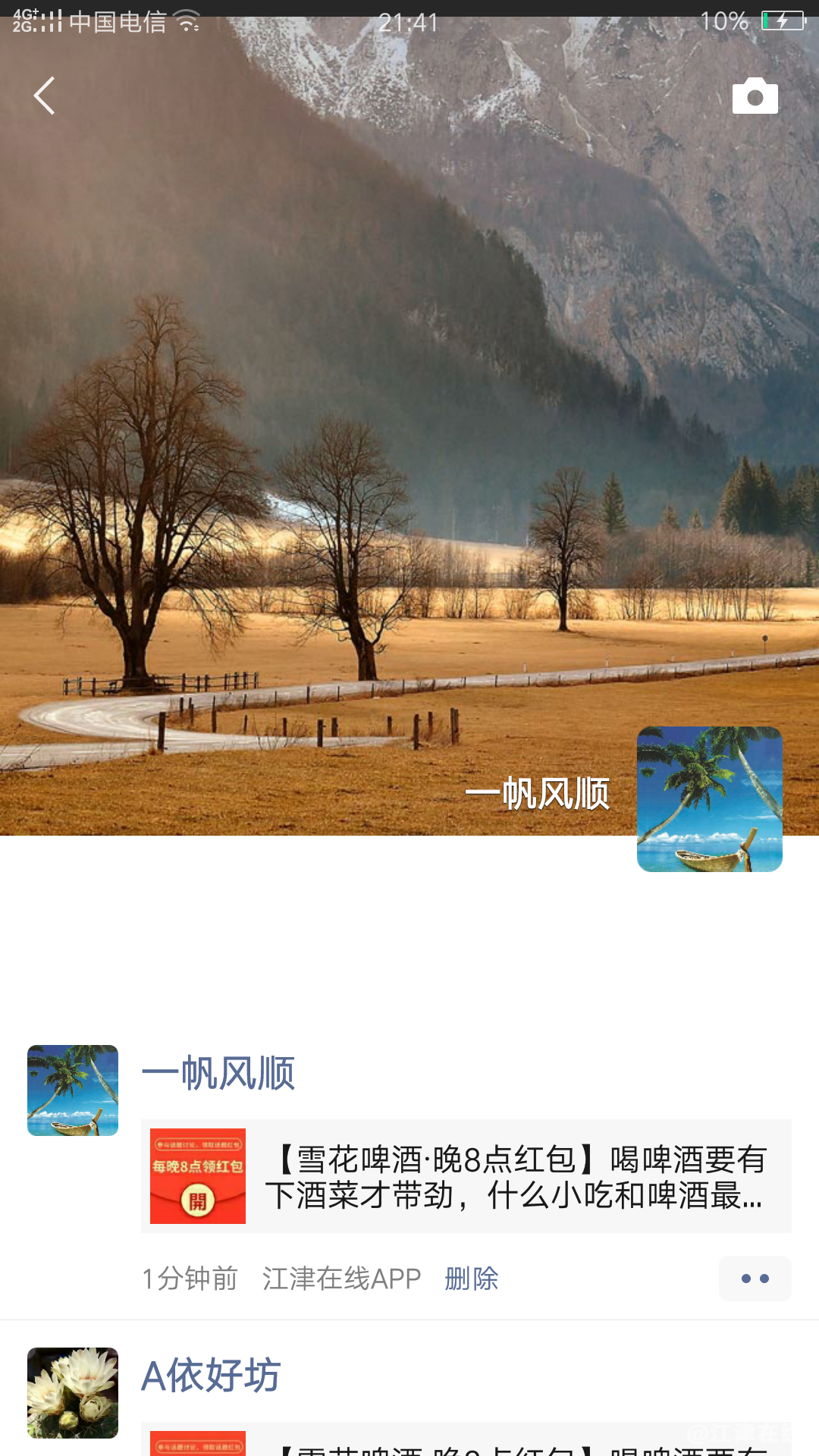Open the camera to post a moment

(755, 96)
